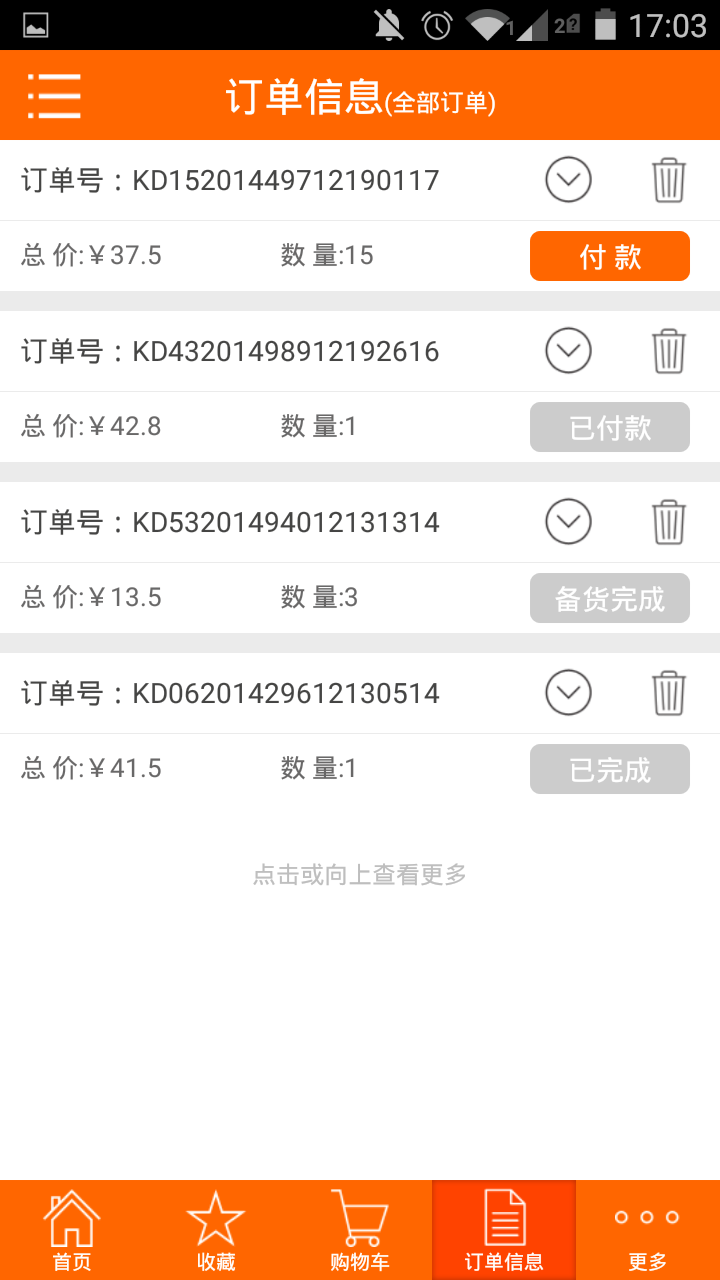Delete order KD53201494012131314
720x1280 pixels.
[x=669, y=522]
